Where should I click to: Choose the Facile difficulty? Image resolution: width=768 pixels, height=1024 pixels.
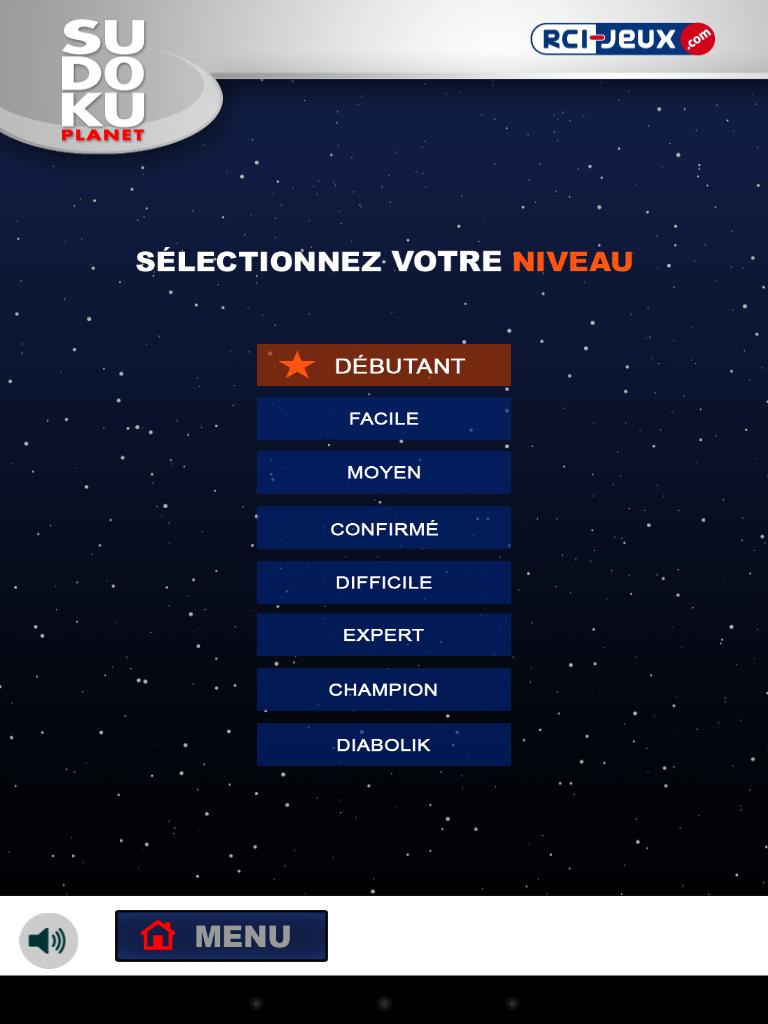[384, 418]
